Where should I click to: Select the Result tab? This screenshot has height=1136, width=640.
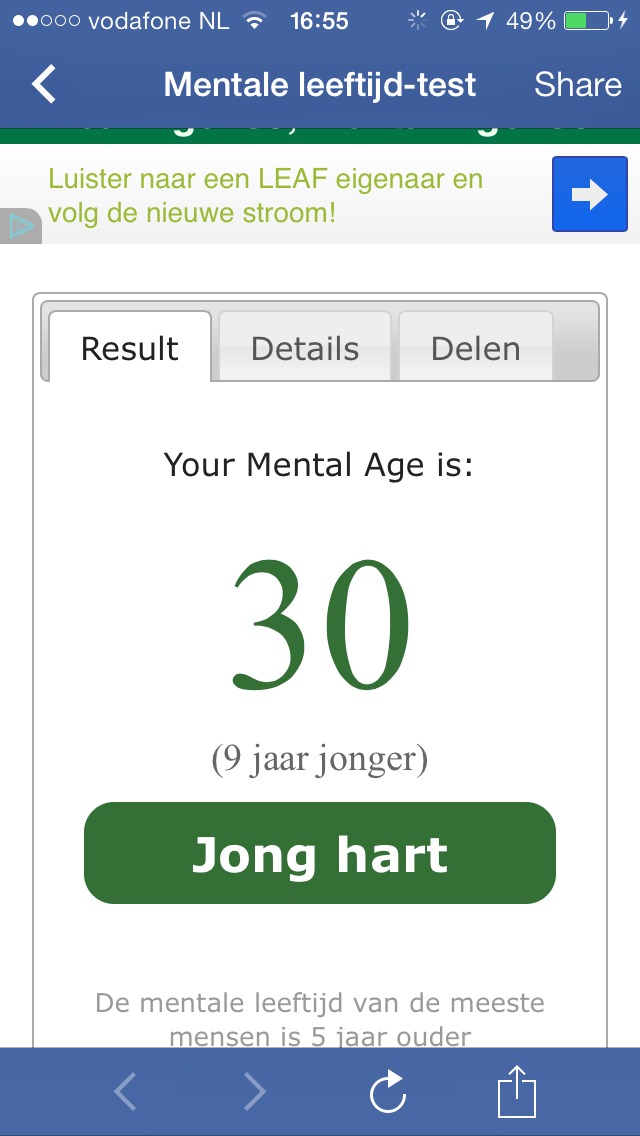point(130,348)
